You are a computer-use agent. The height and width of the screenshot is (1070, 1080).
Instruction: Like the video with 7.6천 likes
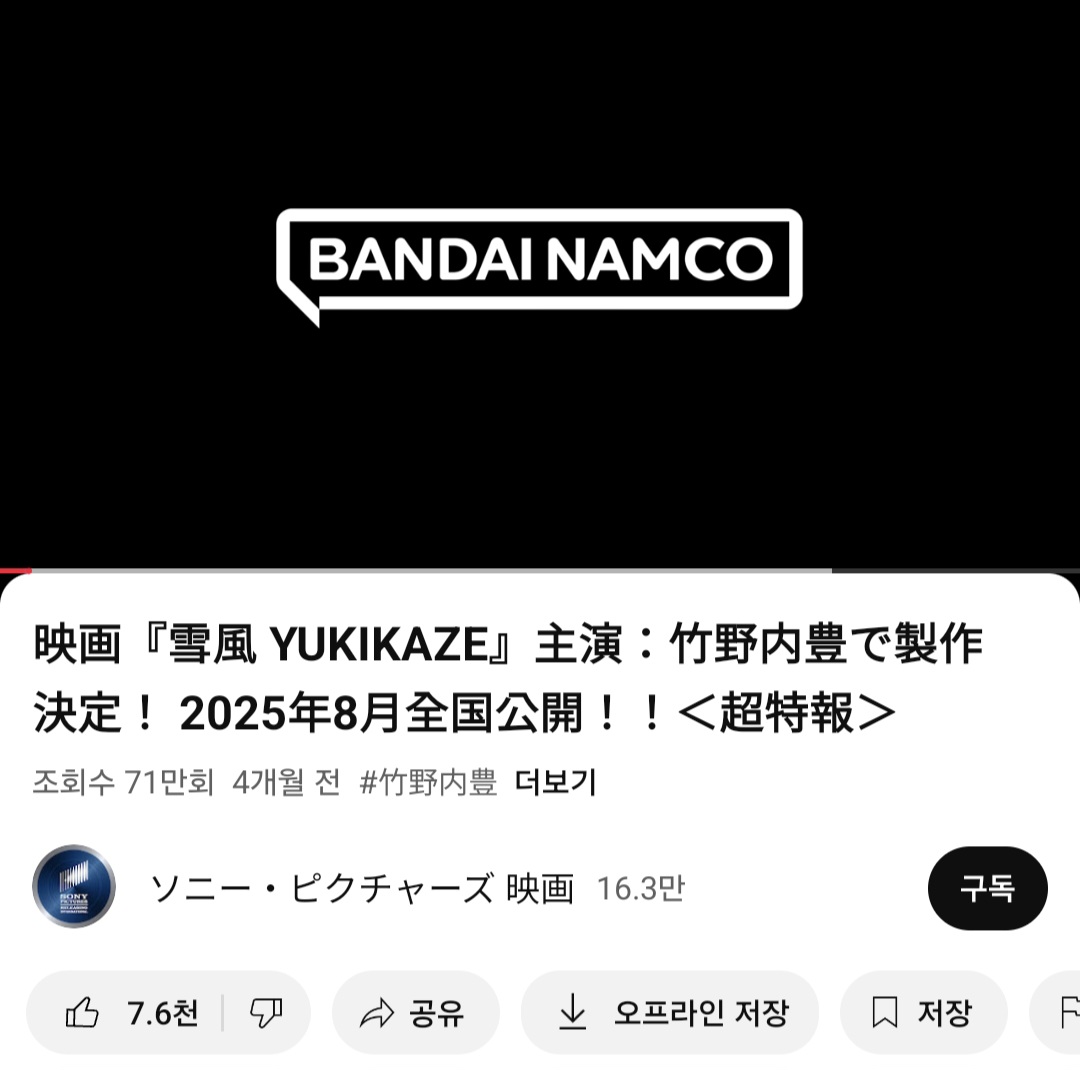130,1013
